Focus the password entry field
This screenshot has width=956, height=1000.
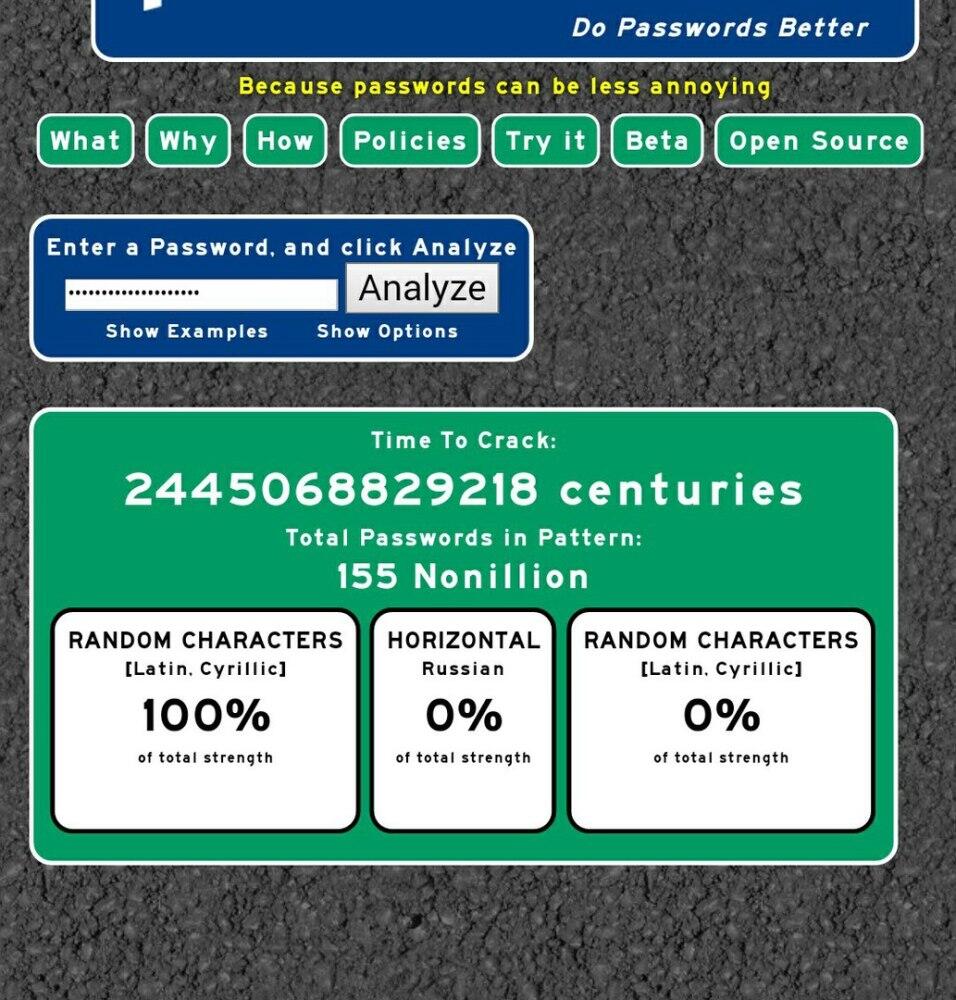click(x=201, y=294)
